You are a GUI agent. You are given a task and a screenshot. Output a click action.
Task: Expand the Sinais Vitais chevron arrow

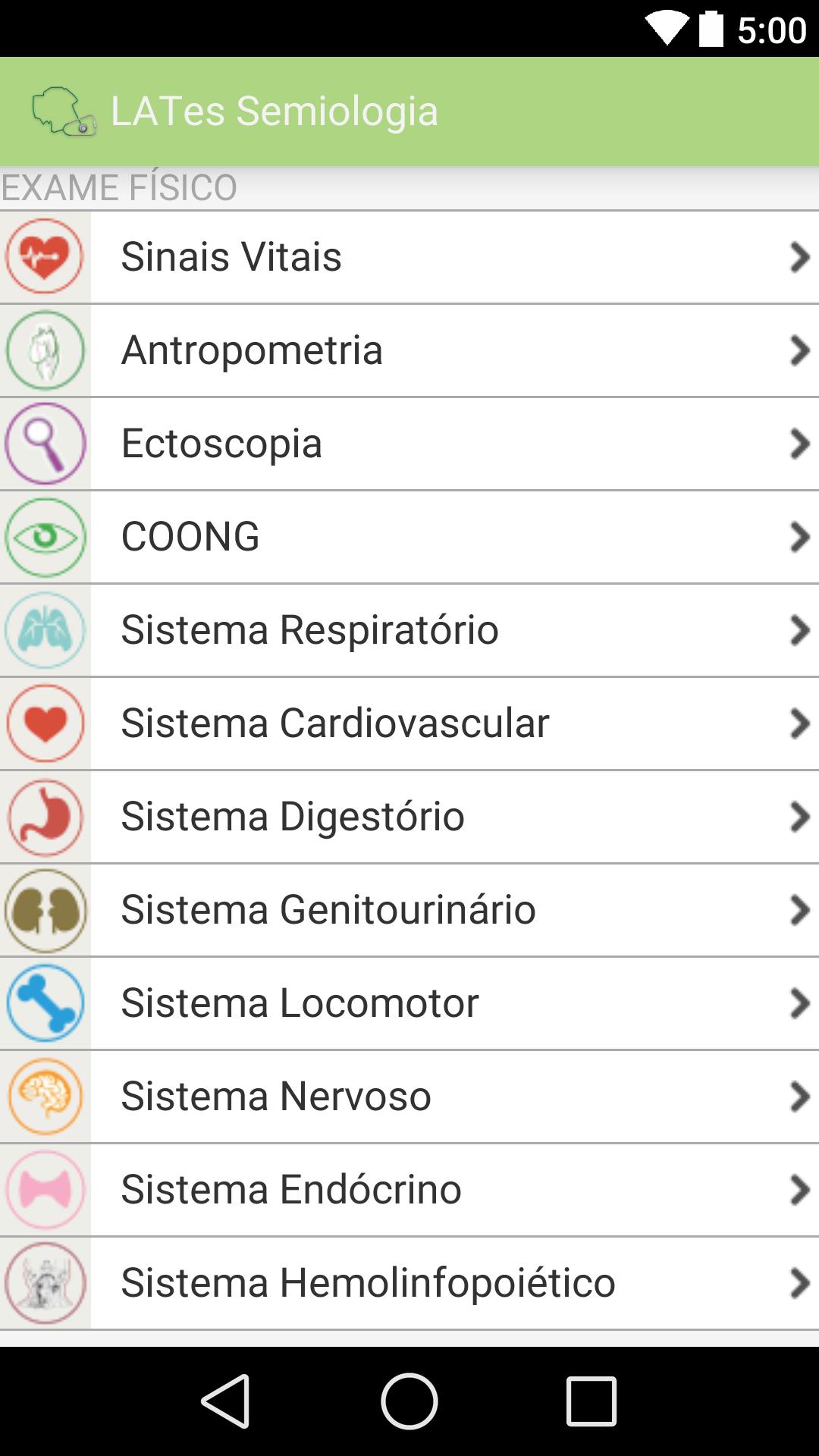click(798, 256)
